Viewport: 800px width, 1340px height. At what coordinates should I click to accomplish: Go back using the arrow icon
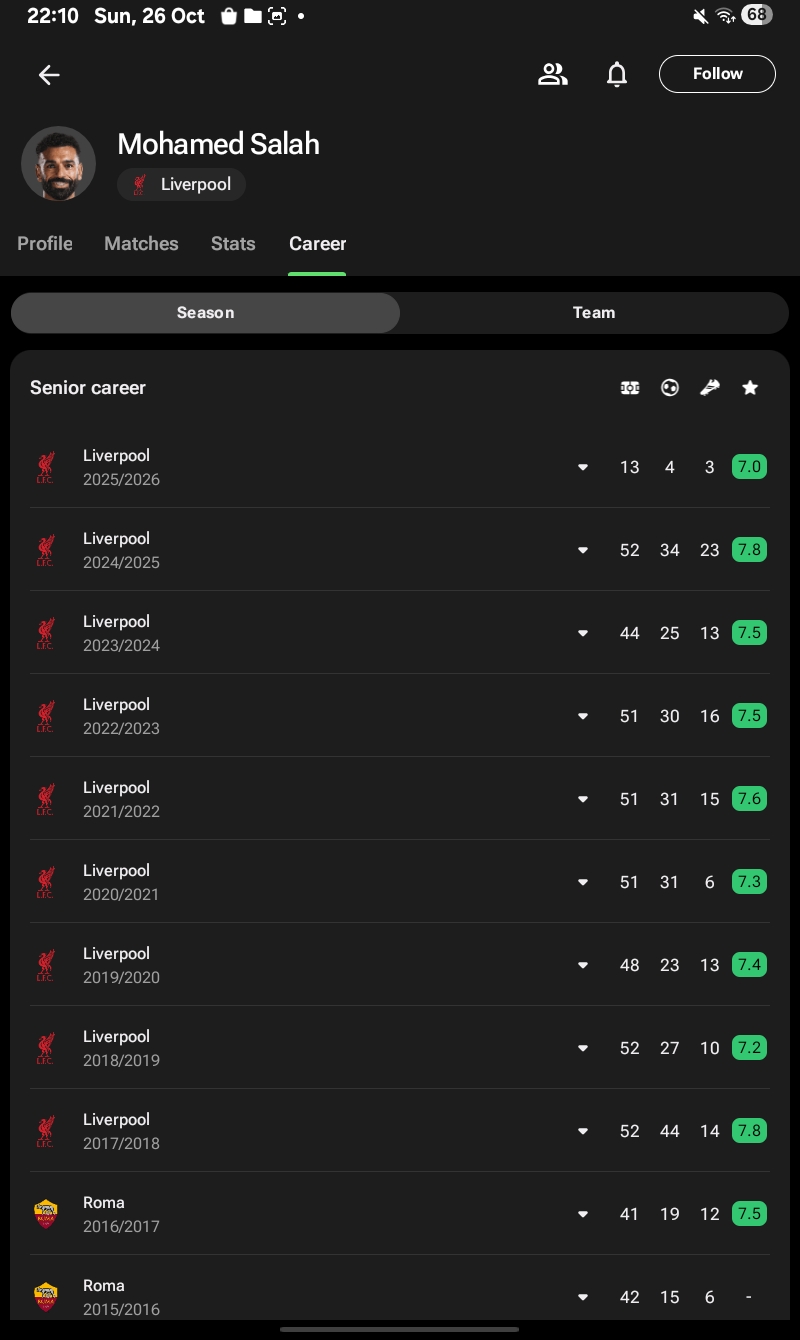(49, 75)
